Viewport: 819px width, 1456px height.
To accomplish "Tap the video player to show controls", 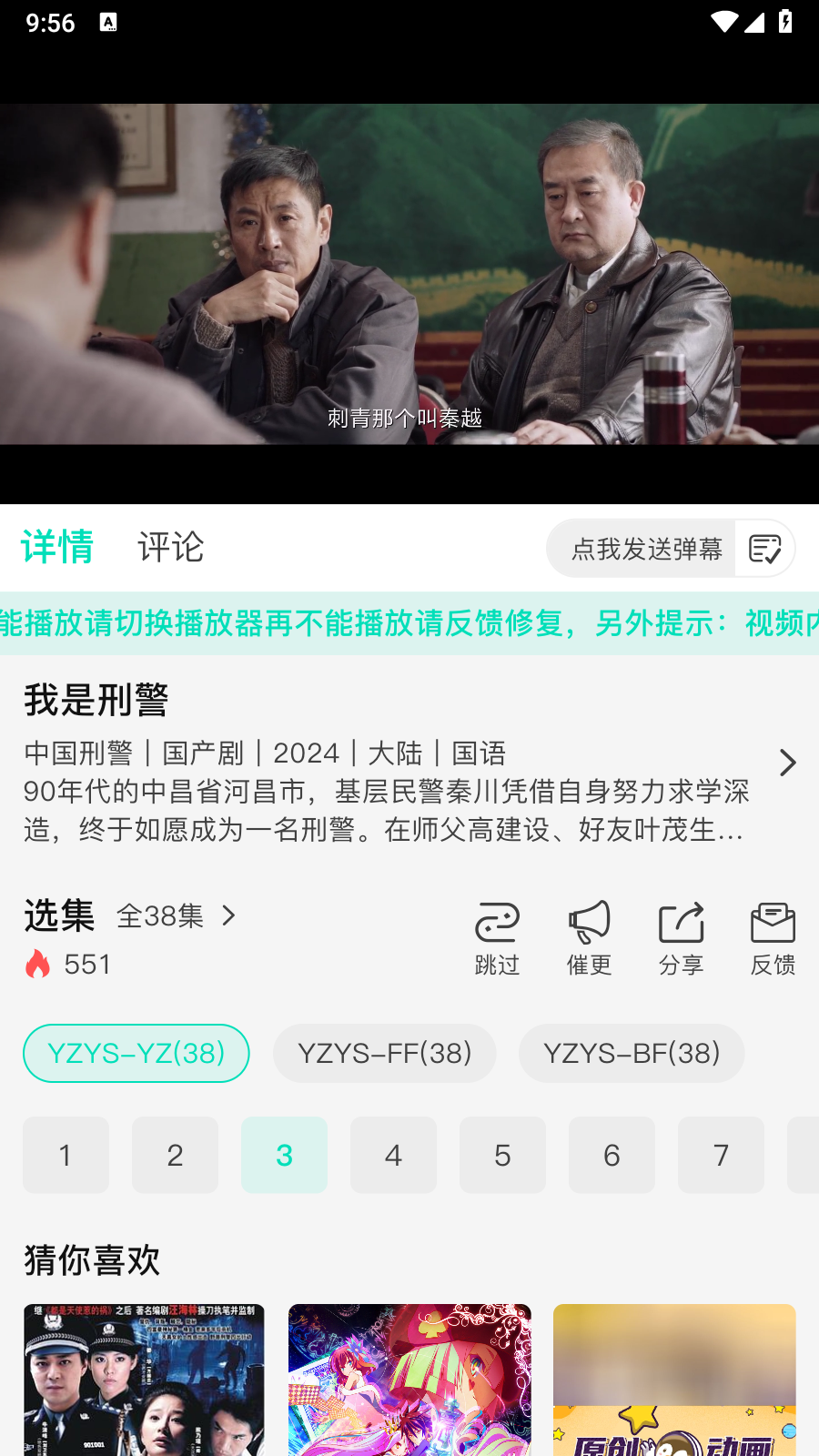I will [x=409, y=274].
